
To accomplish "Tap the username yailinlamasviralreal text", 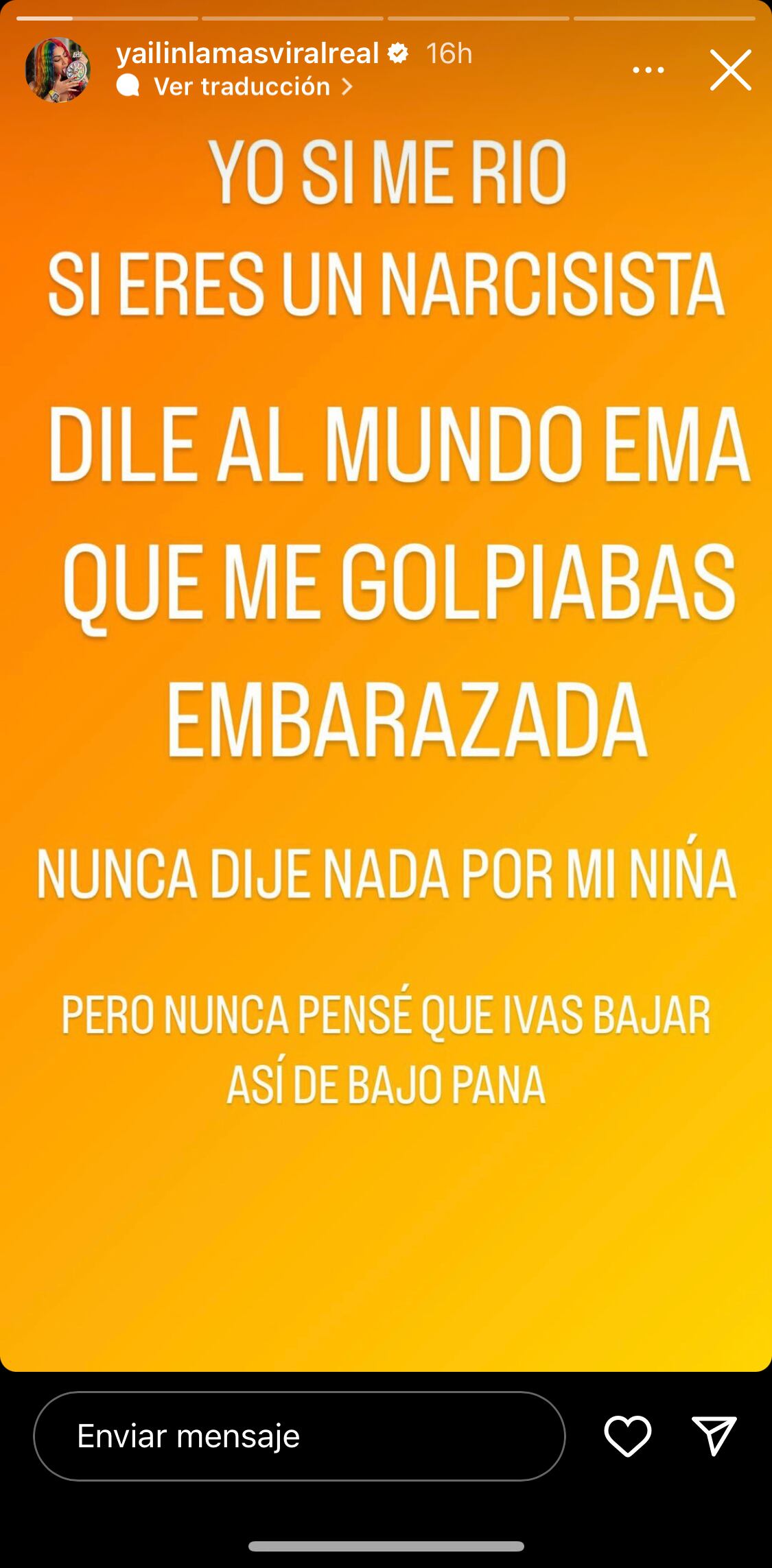I will 247,51.
